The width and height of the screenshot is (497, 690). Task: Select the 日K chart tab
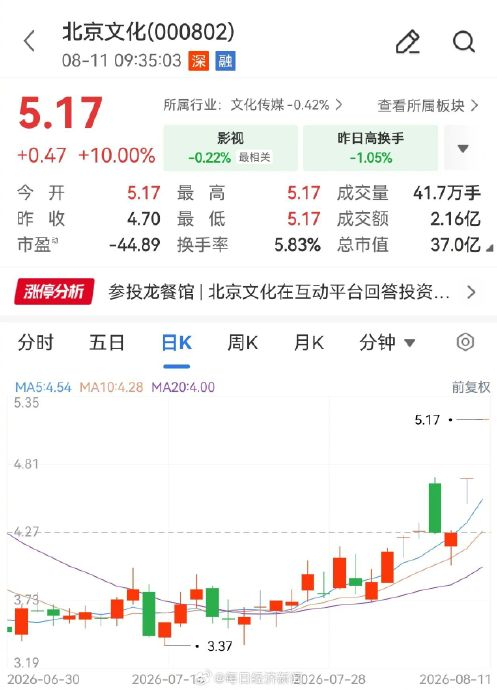[177, 343]
